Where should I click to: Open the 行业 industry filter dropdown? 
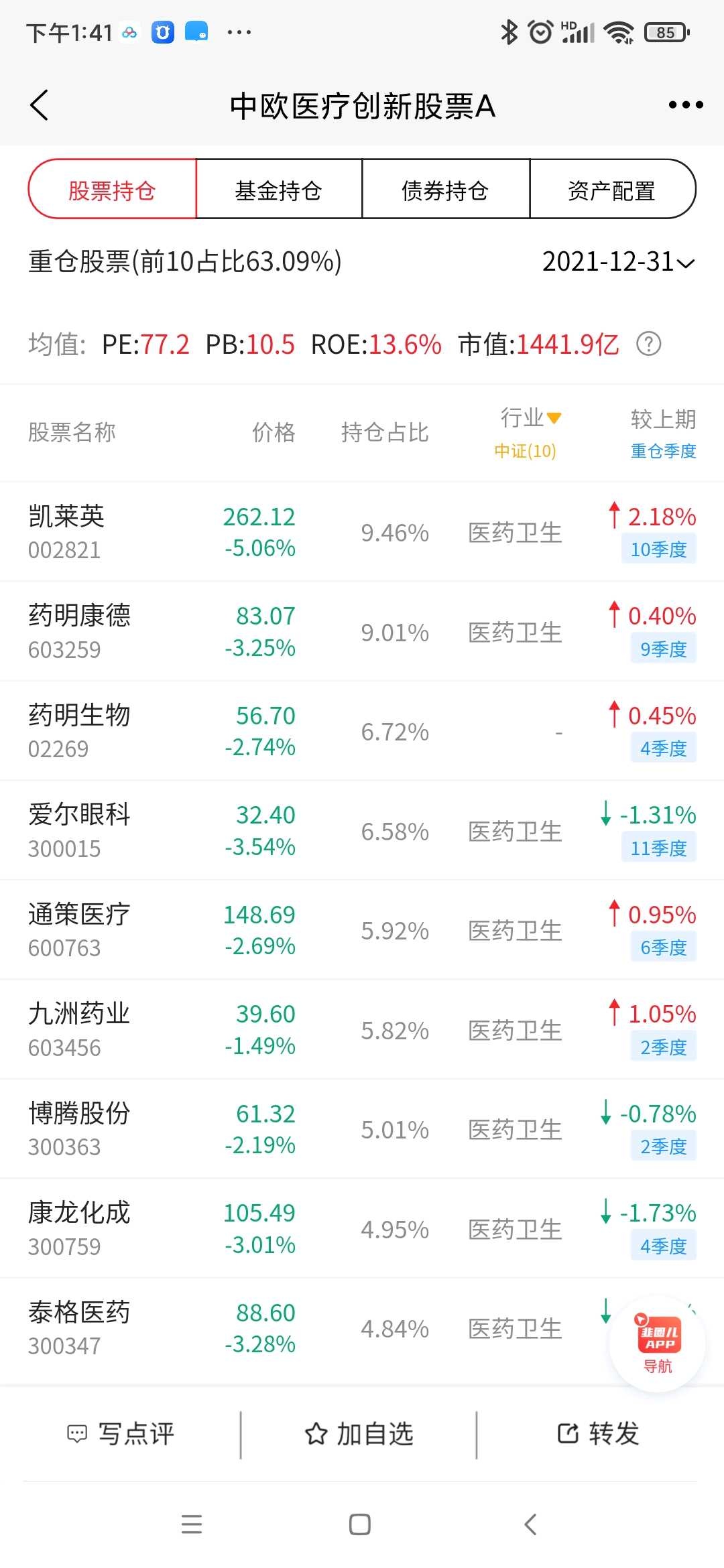(530, 417)
